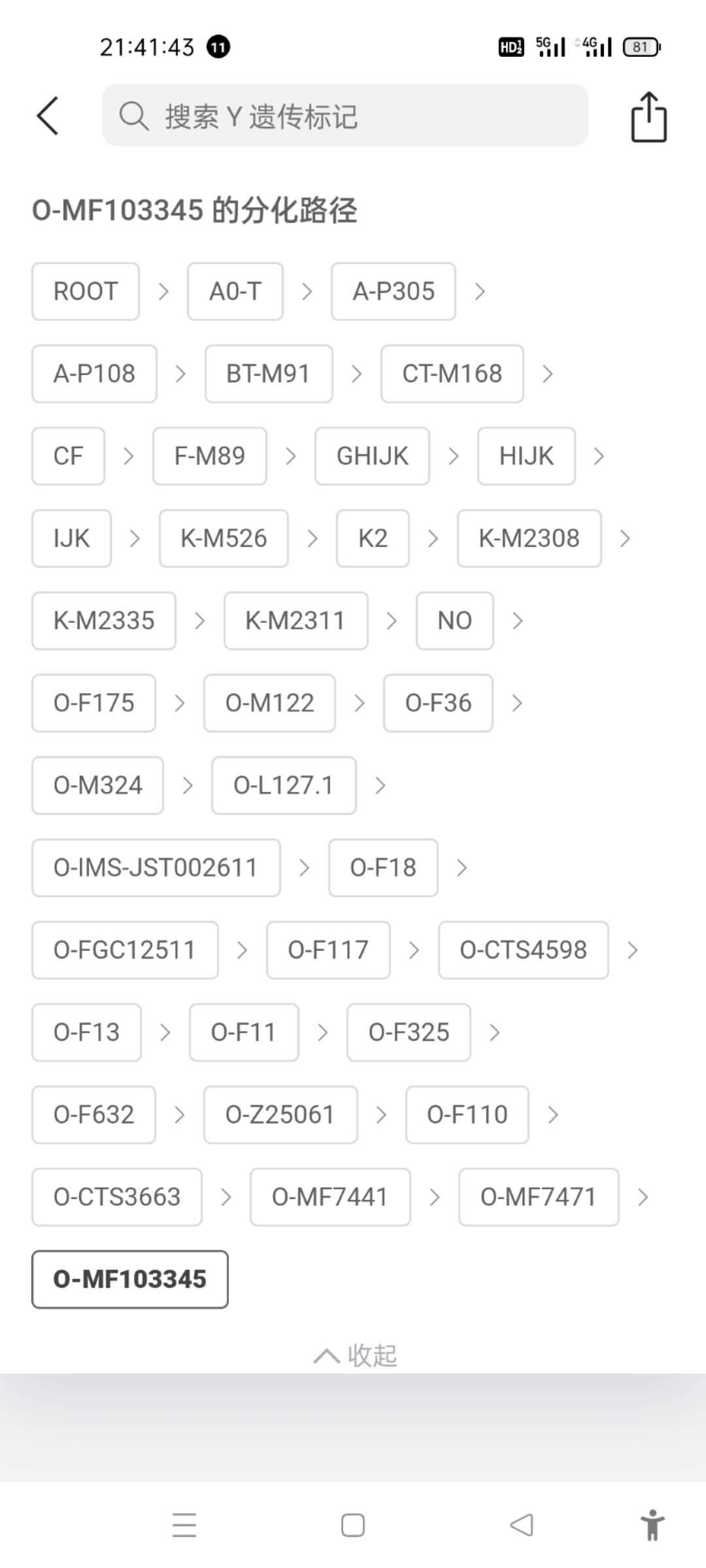Select the CT-M168 chip

pyautogui.click(x=452, y=374)
